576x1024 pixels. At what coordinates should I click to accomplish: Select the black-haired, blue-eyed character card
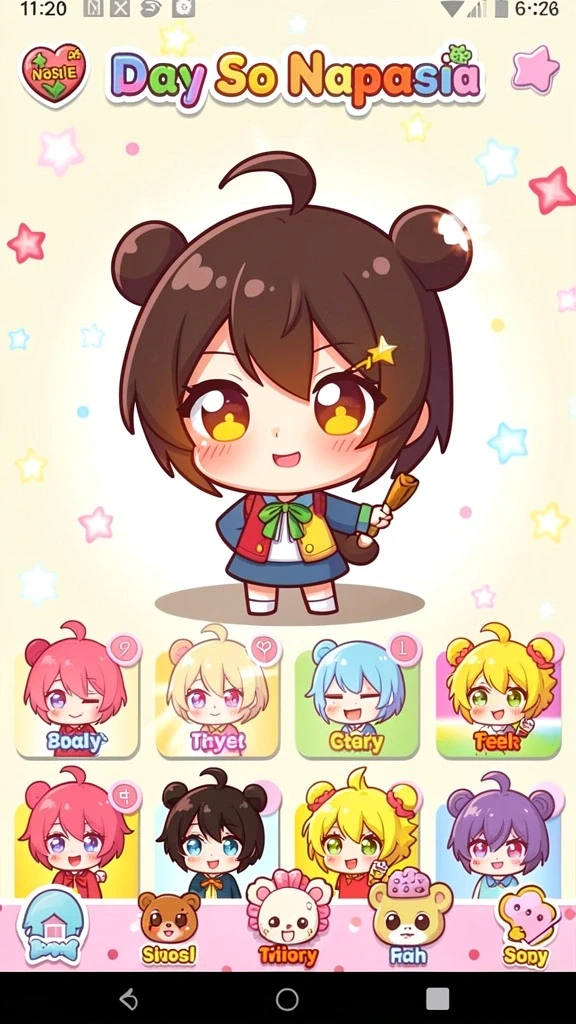pyautogui.click(x=216, y=836)
